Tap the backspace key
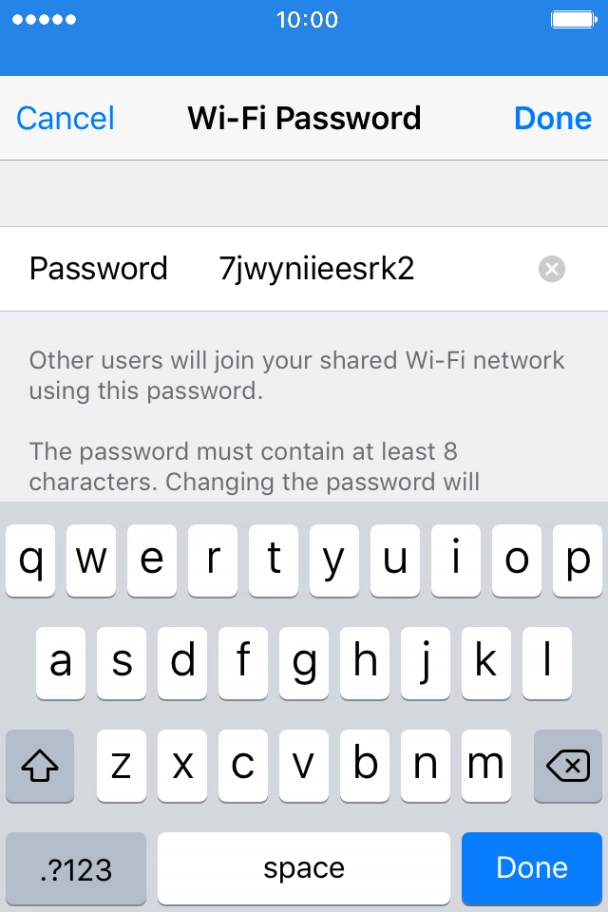This screenshot has width=608, height=912. tap(567, 765)
